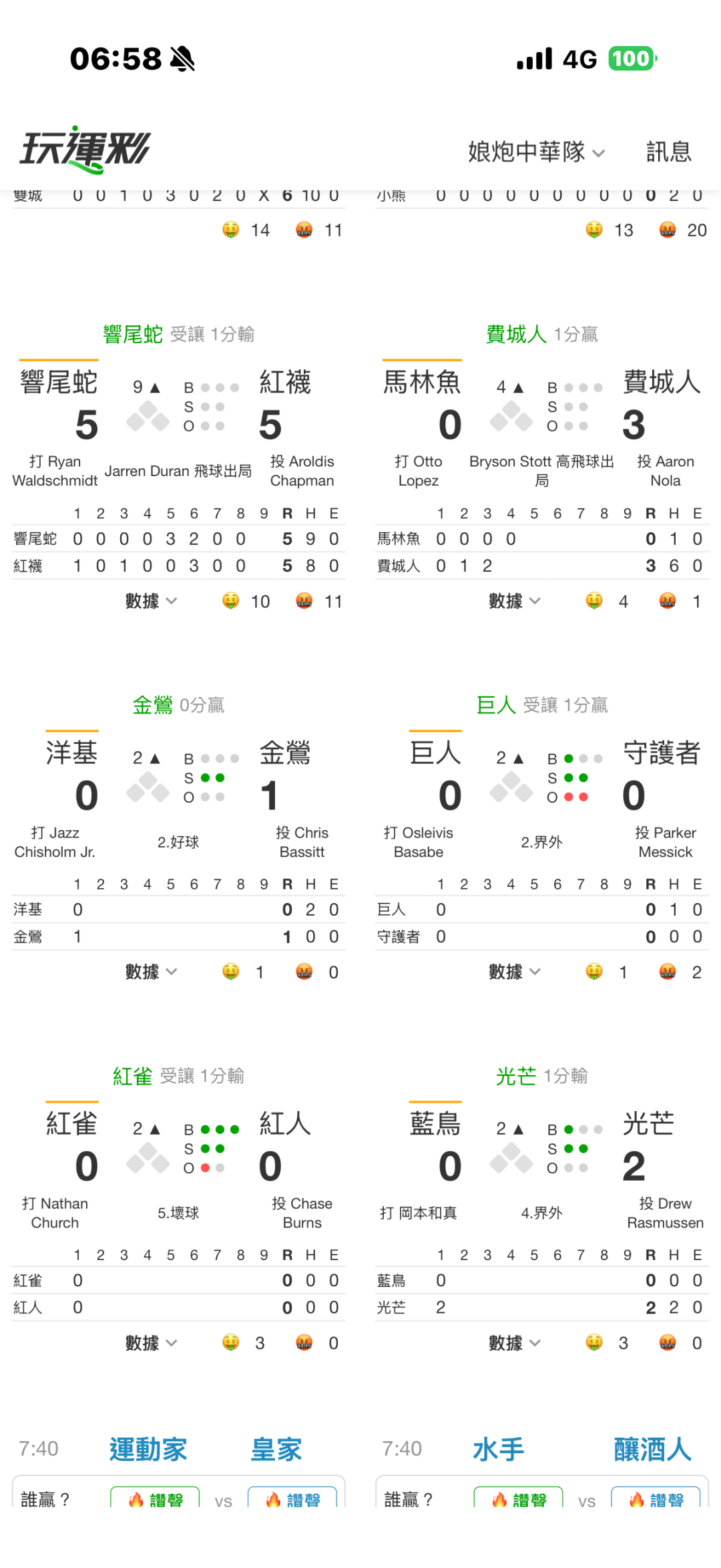Expand 數據 for the 紅雀 vs 紅人 game

[152, 1342]
